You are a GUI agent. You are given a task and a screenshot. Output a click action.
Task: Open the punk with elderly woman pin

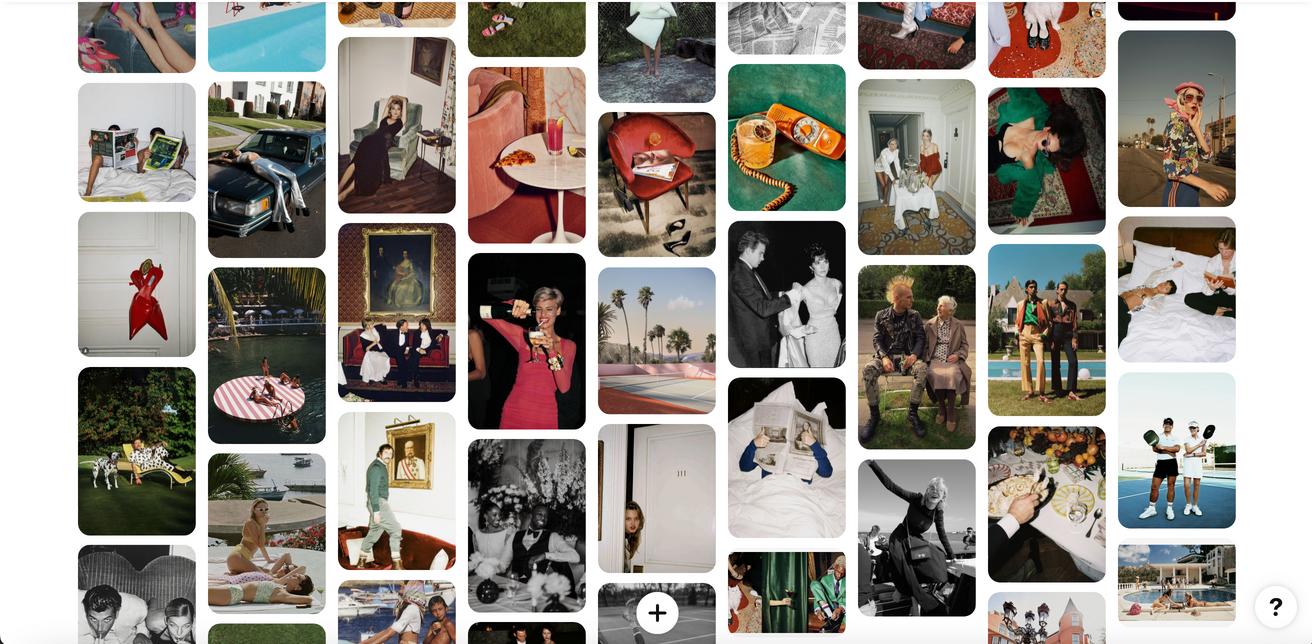pyautogui.click(x=917, y=357)
